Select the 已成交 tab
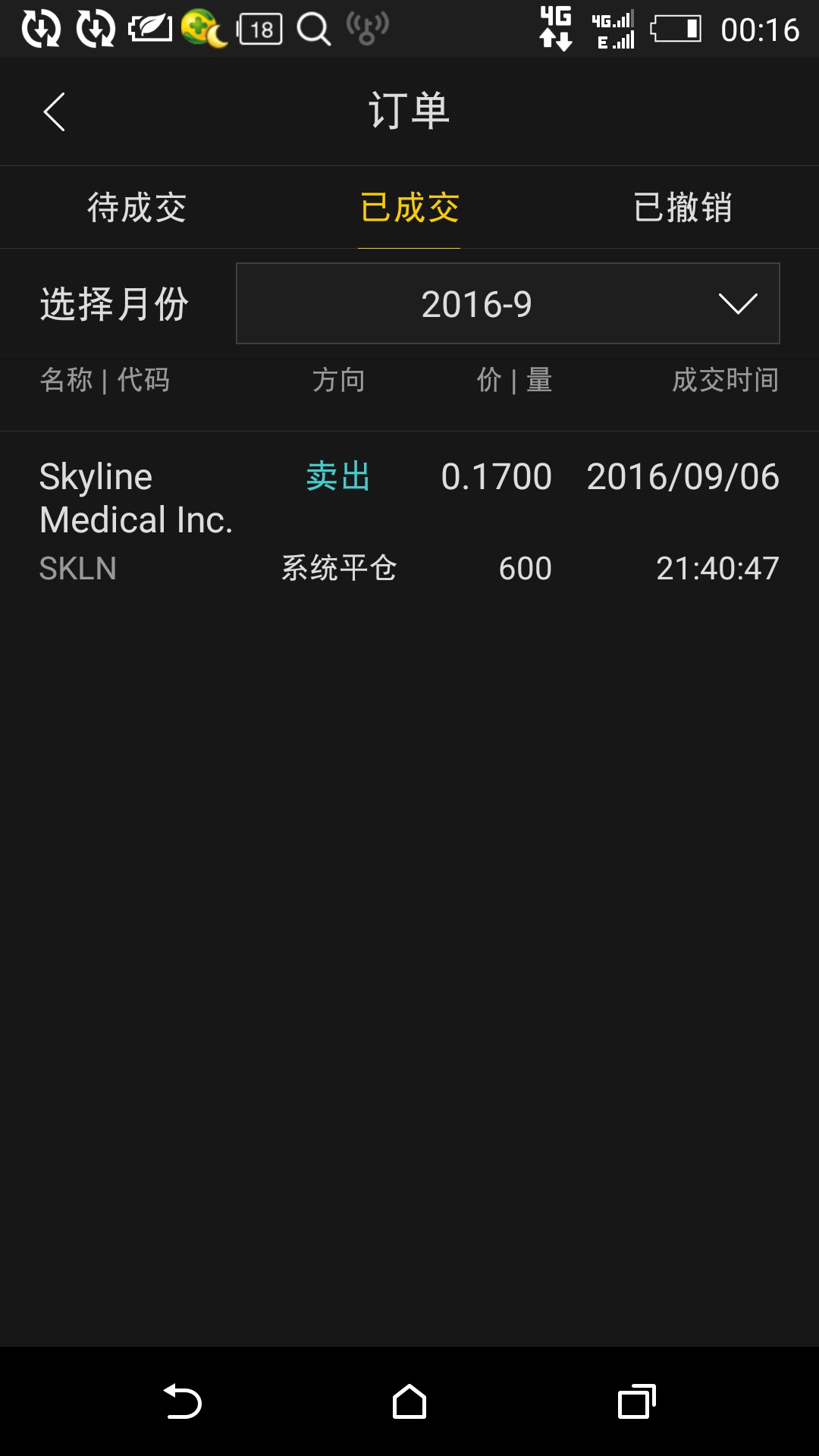 [x=409, y=207]
